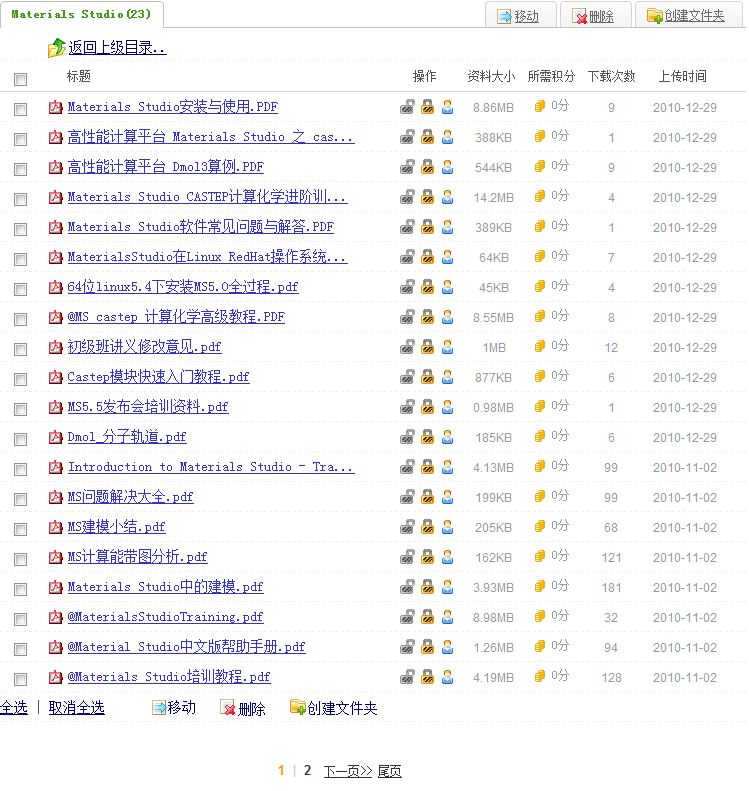This screenshot has width=749, height=791.
Task: Select checkbox for 初级班讲义修改意见.pdf
Action: (x=20, y=349)
